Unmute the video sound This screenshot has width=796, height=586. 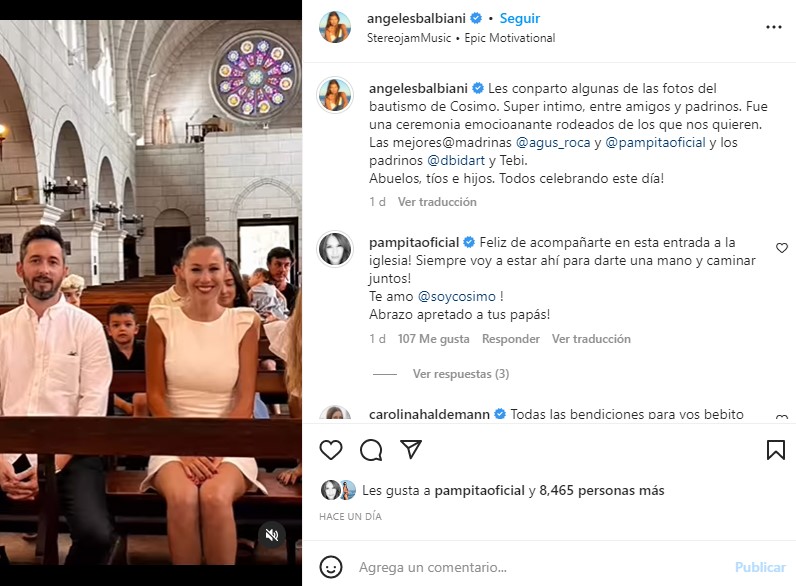coord(271,535)
